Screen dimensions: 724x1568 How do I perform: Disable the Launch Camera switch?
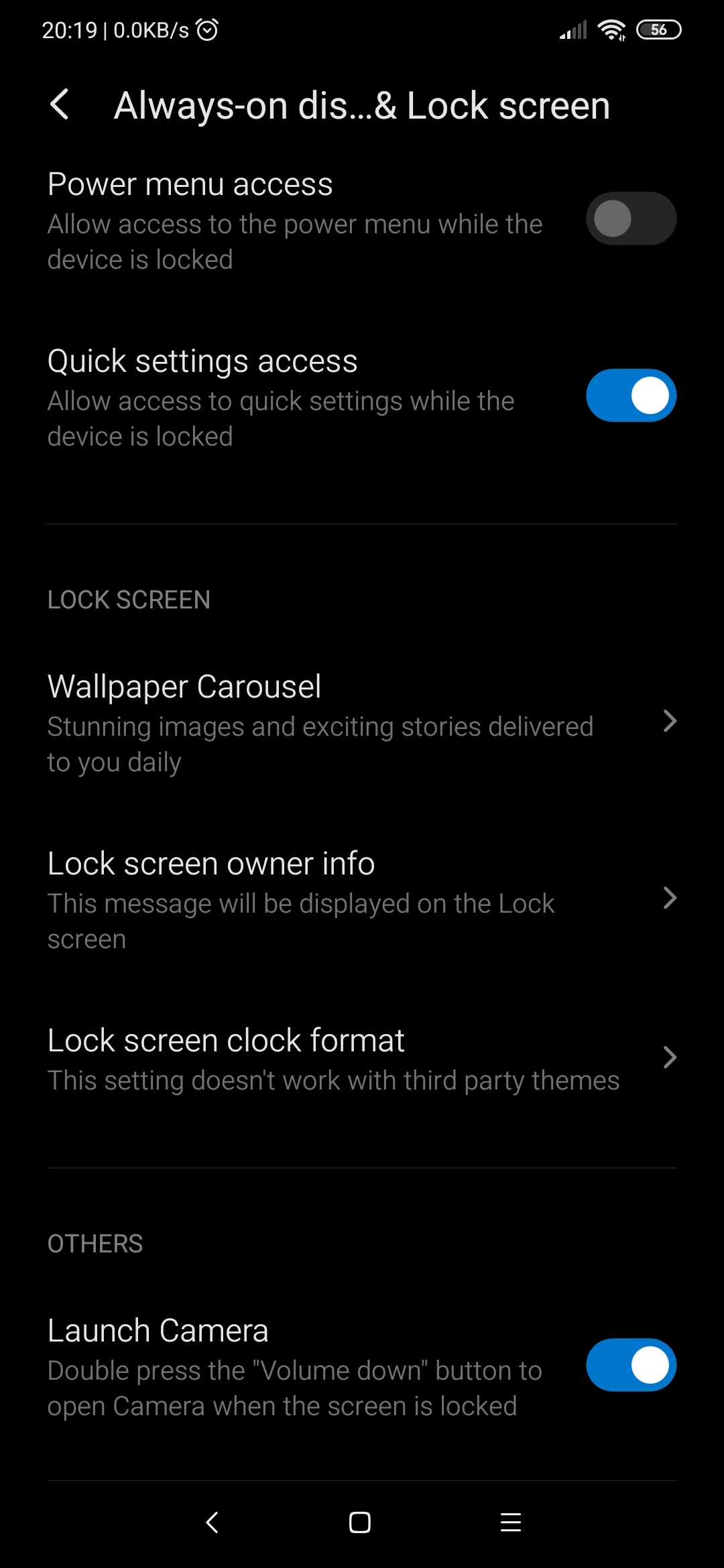click(x=631, y=1365)
